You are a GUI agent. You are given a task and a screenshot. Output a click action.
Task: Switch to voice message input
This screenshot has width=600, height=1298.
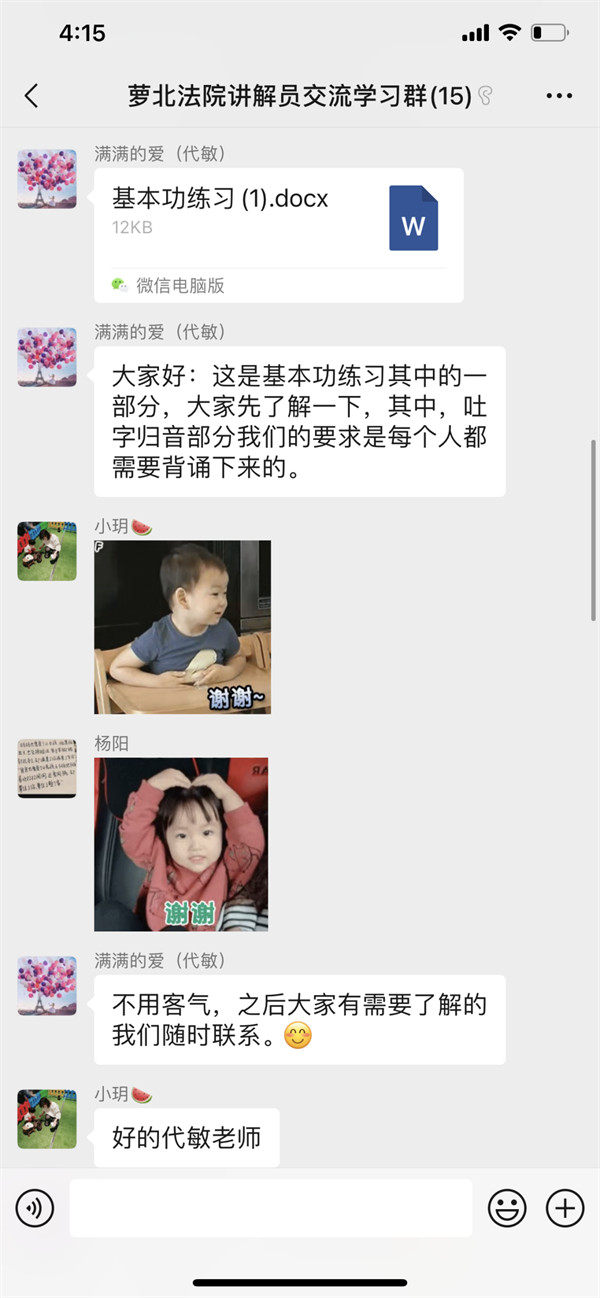point(35,1208)
